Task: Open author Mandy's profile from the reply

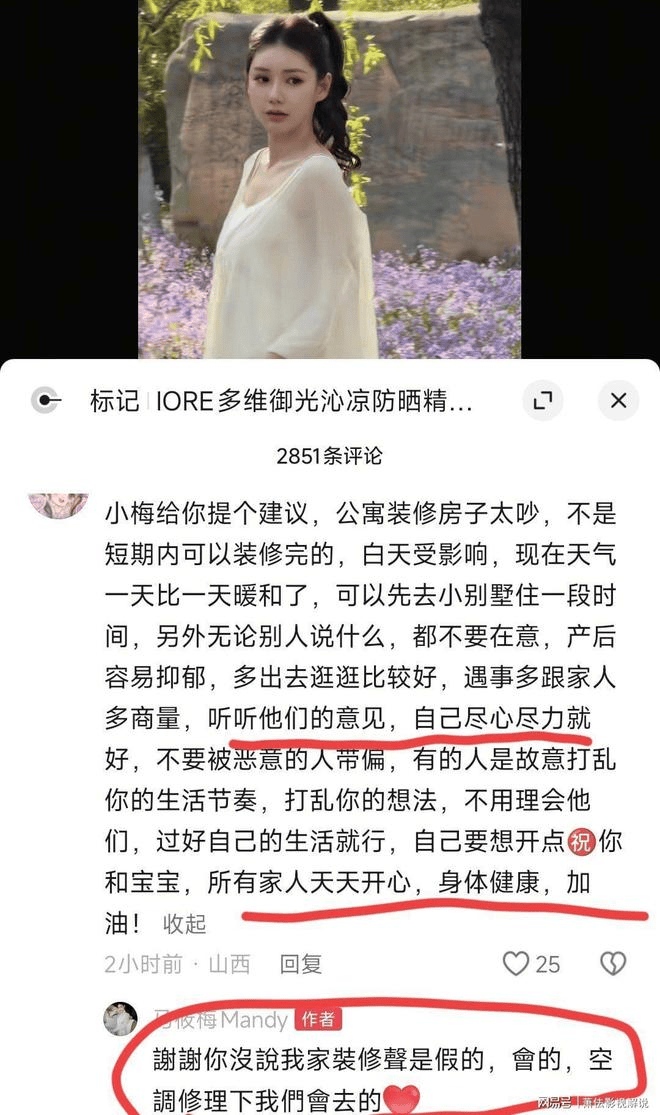Action: coord(120,1018)
